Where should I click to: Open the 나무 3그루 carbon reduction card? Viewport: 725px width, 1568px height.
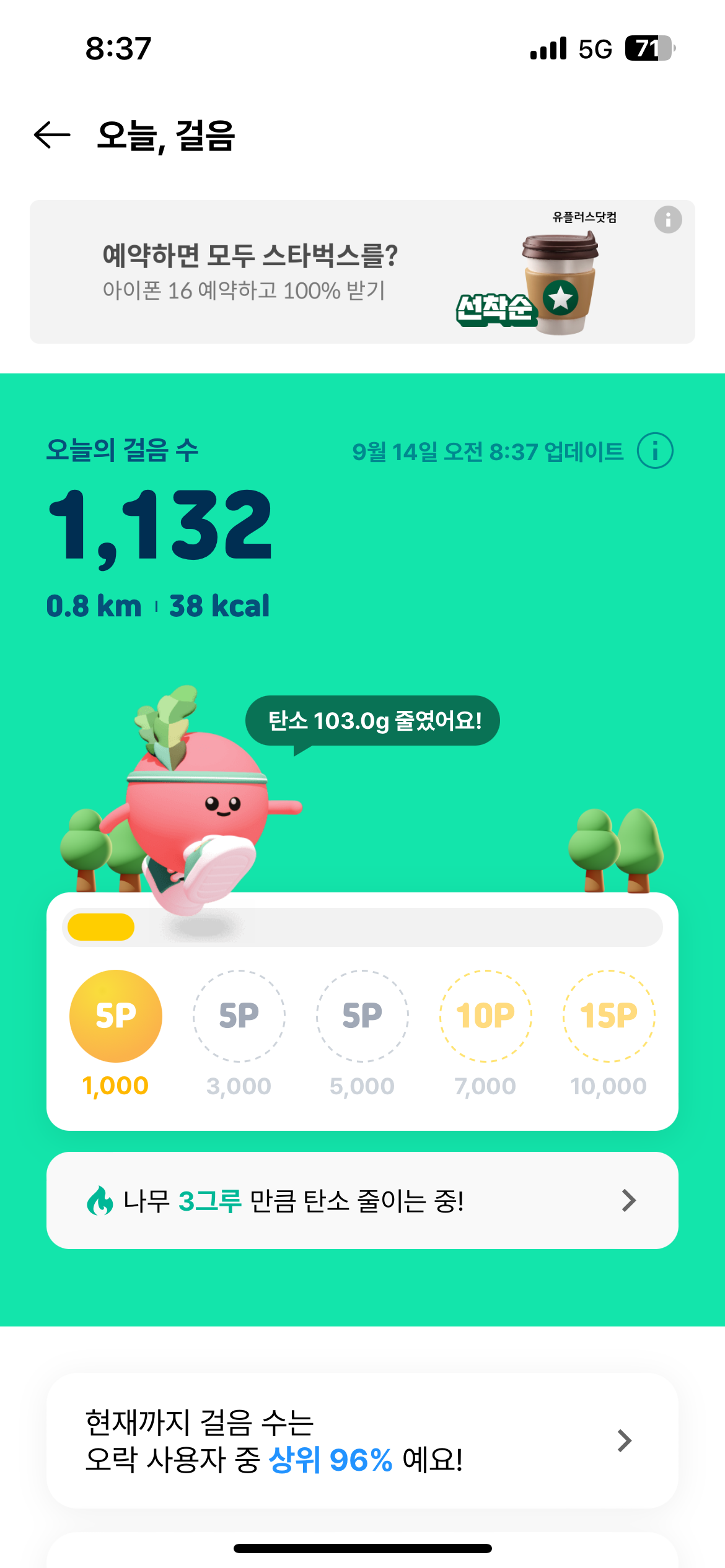362,1200
